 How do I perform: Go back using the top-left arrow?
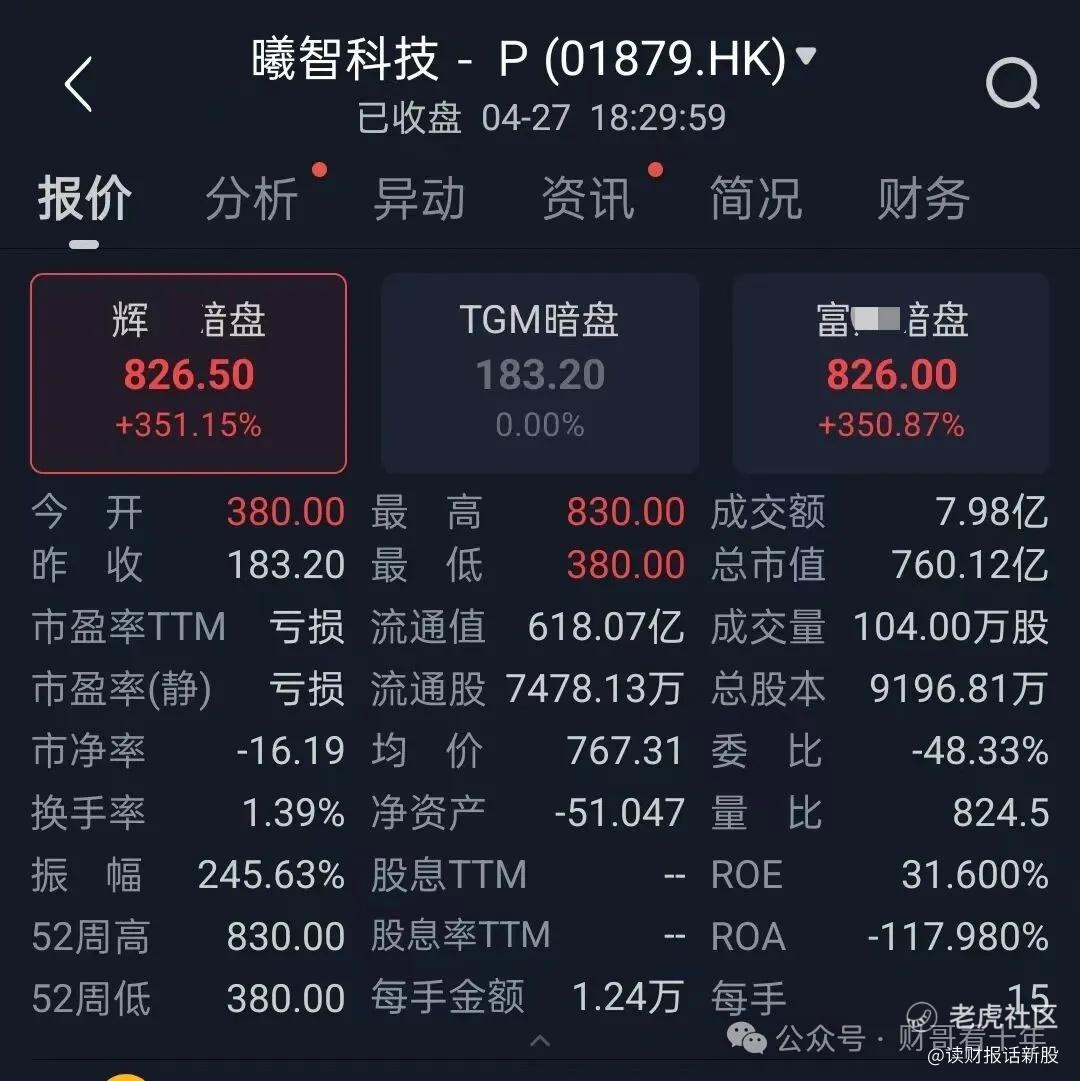79,84
